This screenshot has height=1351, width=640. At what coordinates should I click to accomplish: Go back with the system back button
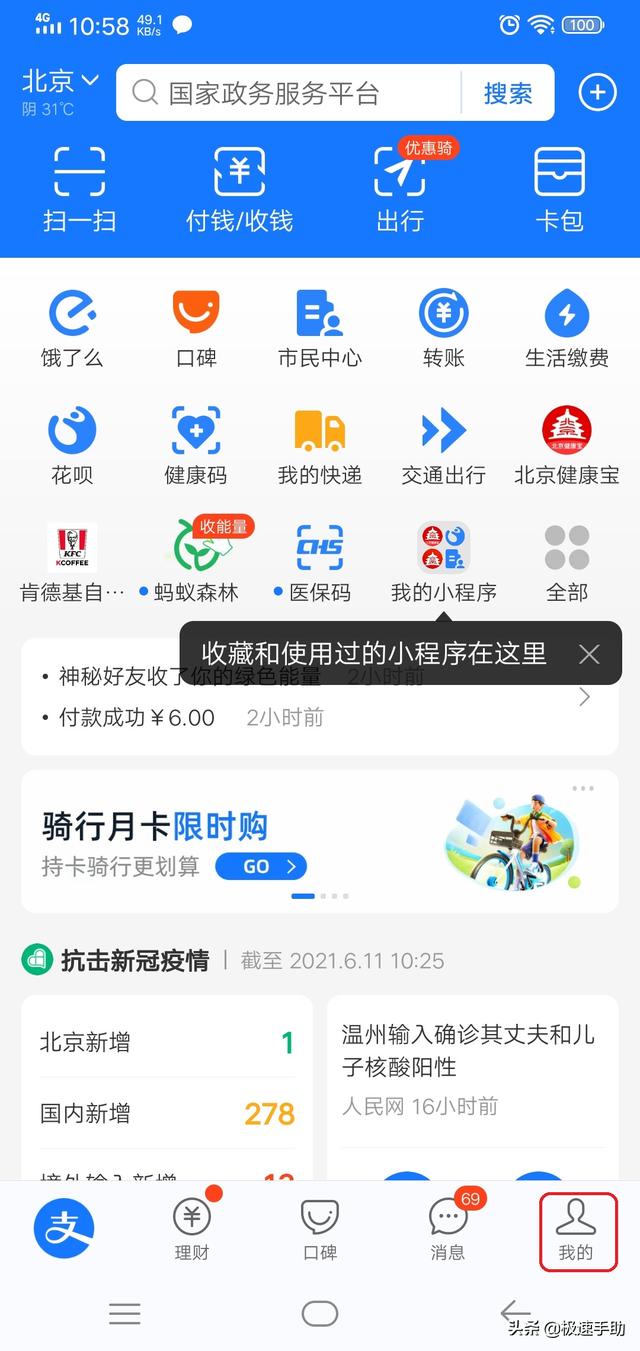(515, 1313)
